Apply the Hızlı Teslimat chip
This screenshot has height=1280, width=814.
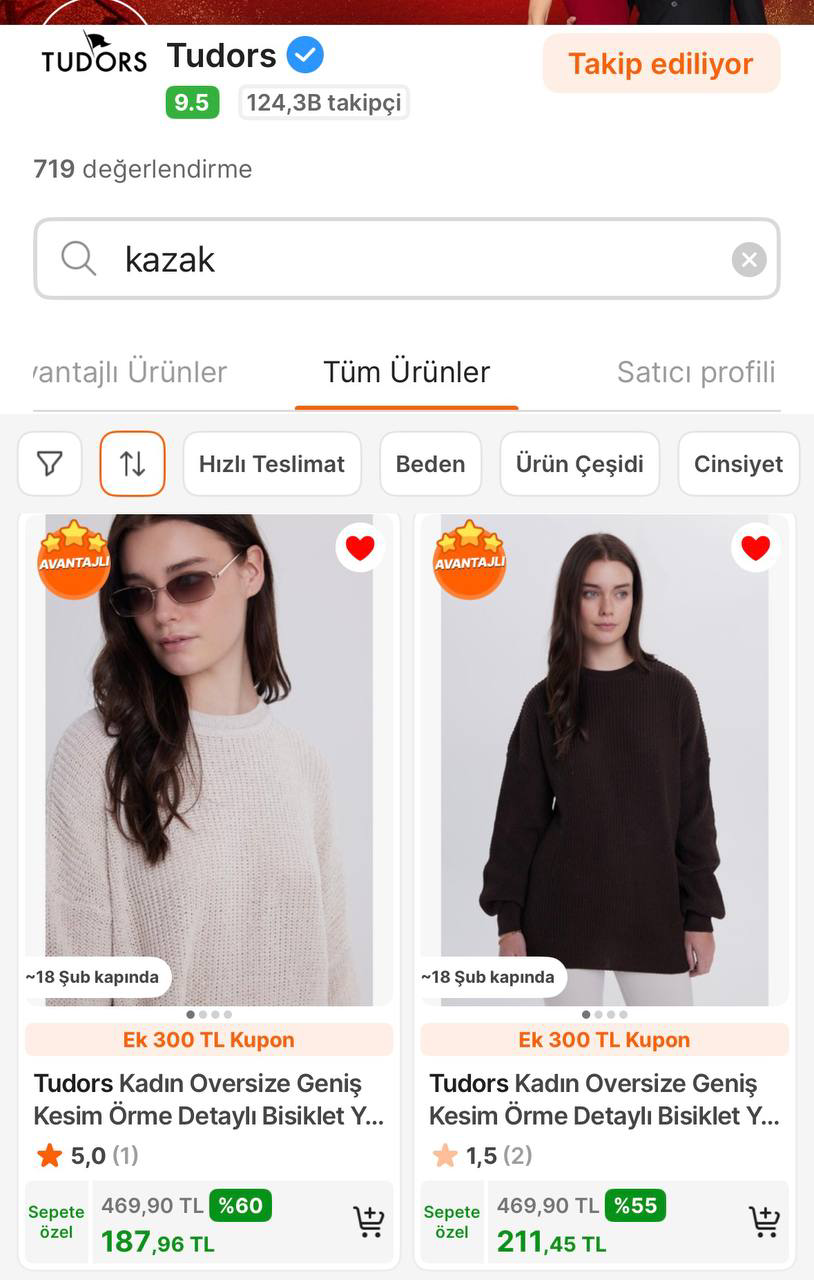click(x=271, y=464)
